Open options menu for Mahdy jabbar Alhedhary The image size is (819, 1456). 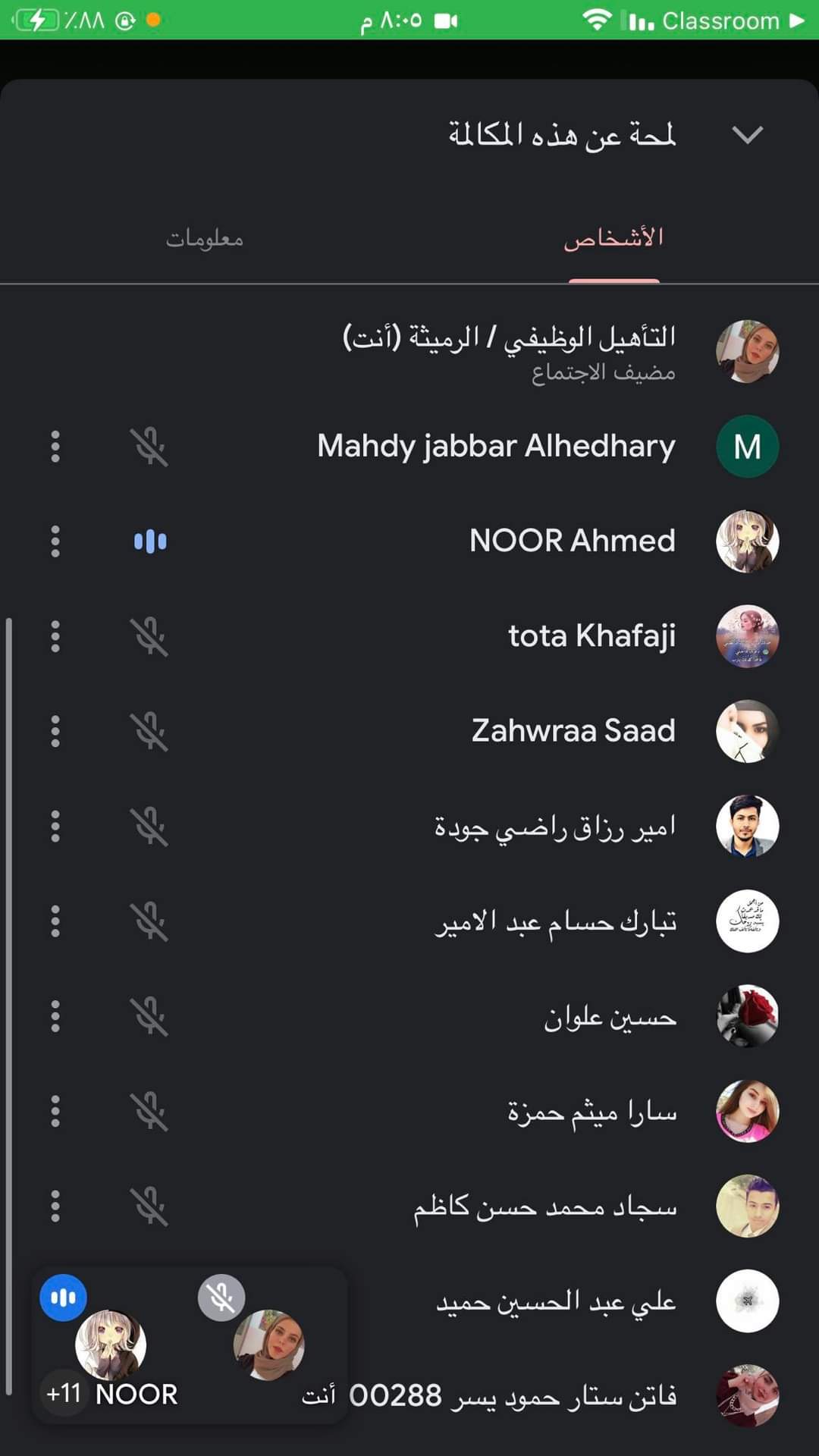(55, 447)
